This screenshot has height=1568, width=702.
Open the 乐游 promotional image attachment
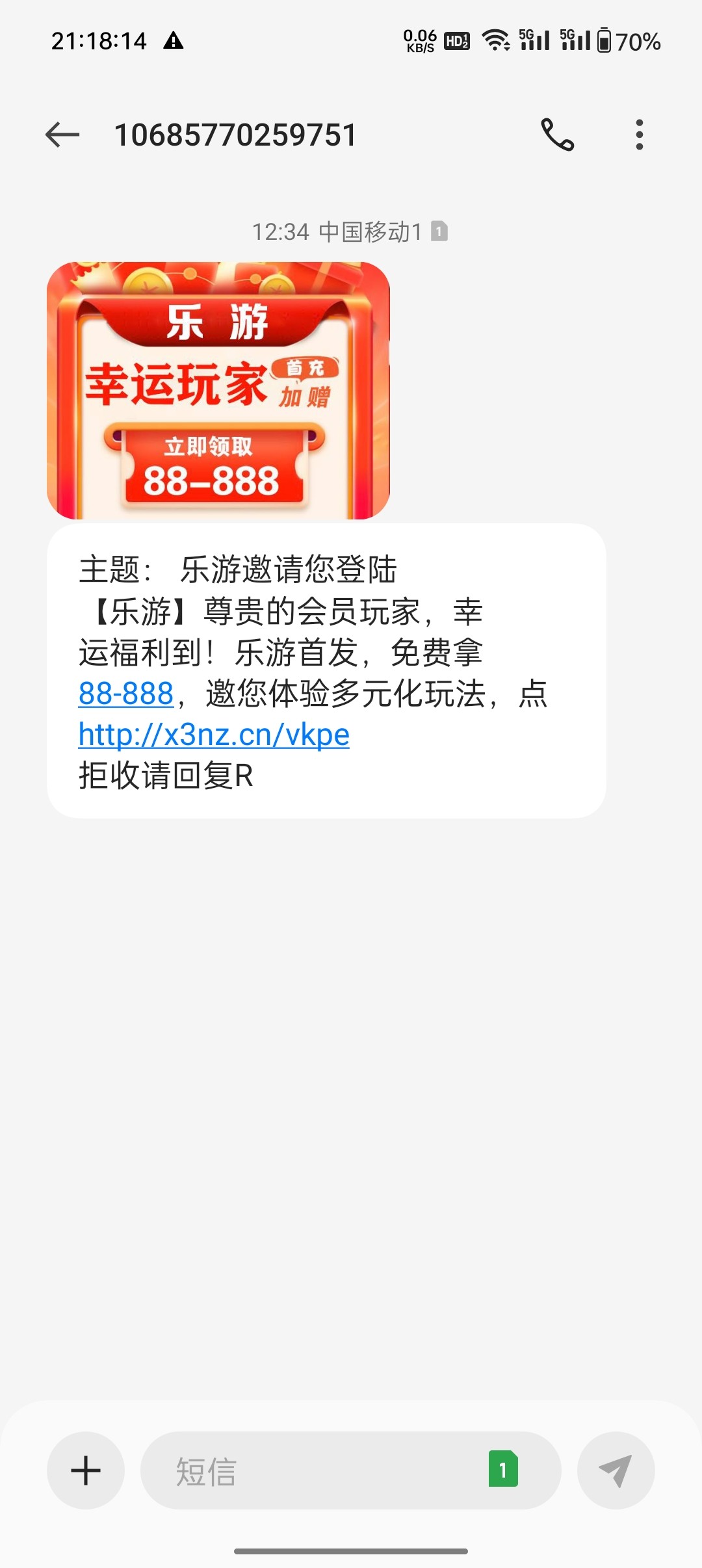pos(218,390)
